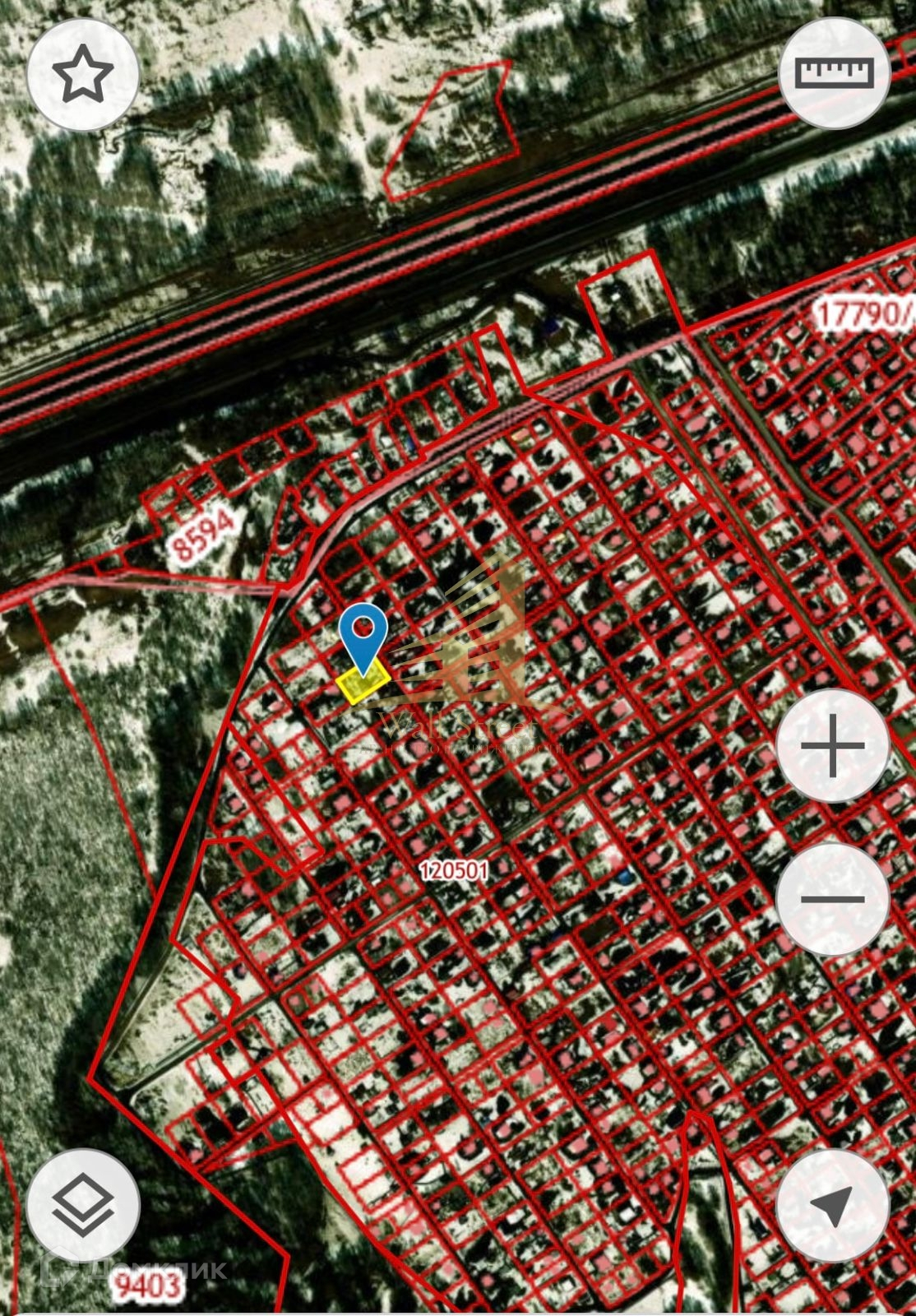The width and height of the screenshot is (916, 1316).
Task: Open the ruler measurement tool
Action: click(834, 73)
